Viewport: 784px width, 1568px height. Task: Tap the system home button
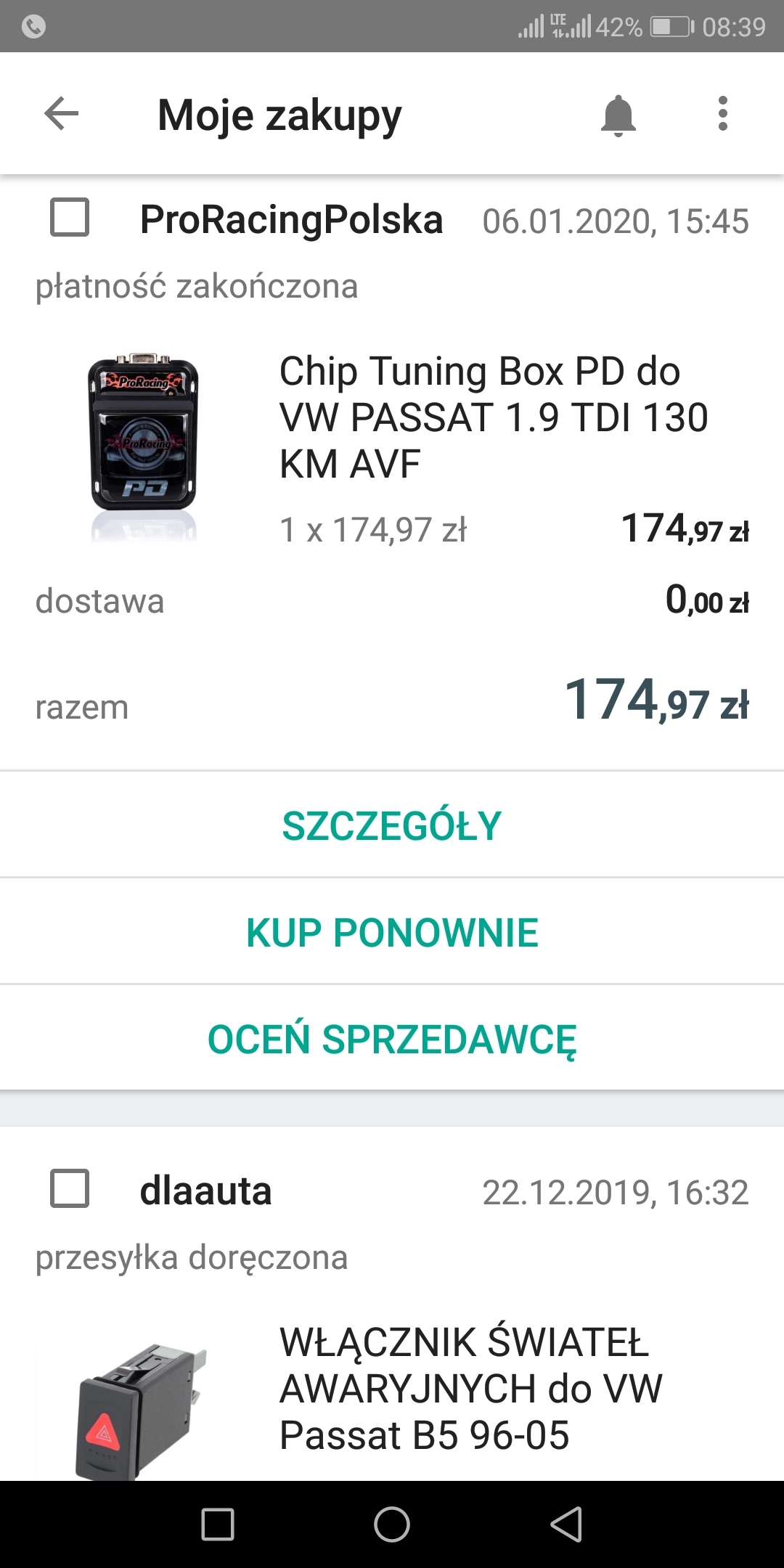[392, 1524]
